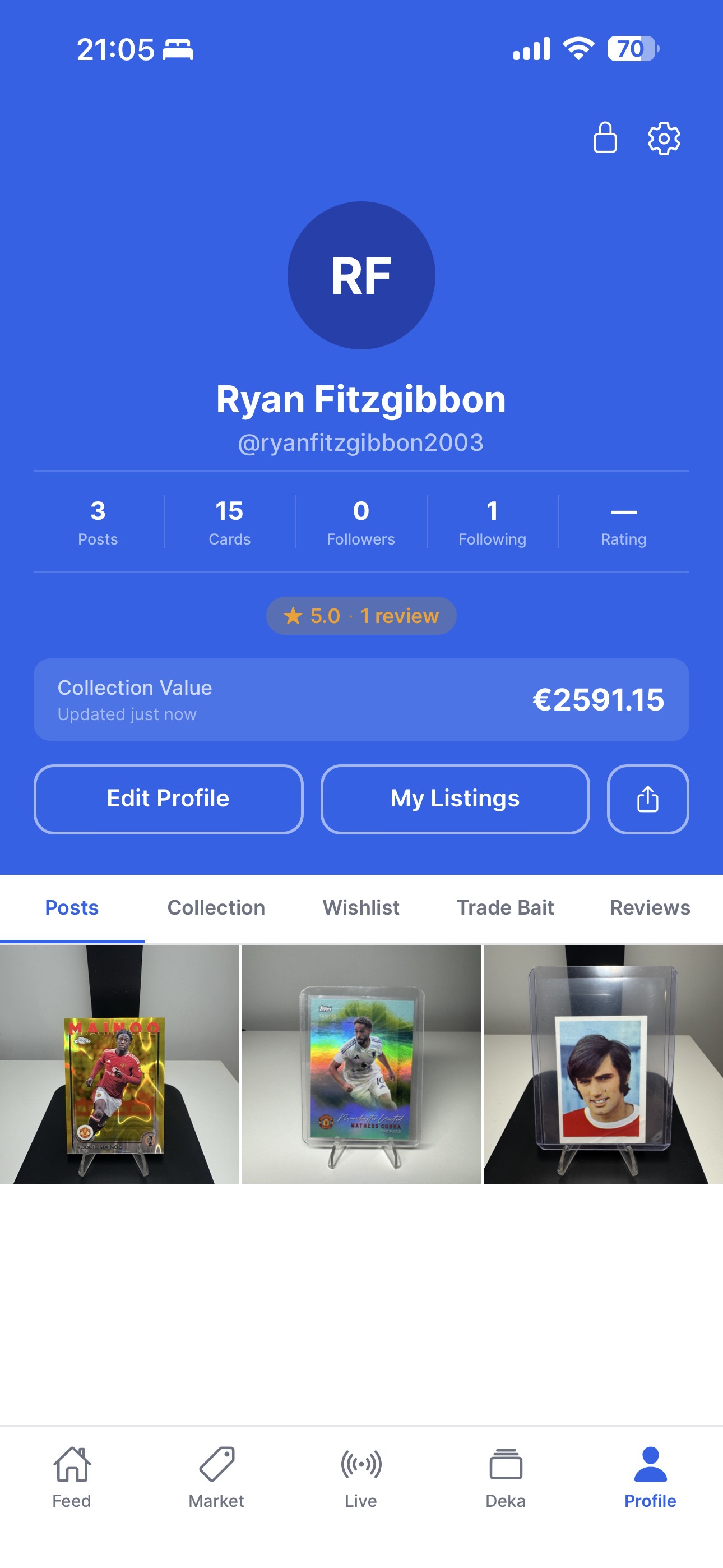Select the Posts tab
The width and height of the screenshot is (723, 1568).
[72, 907]
